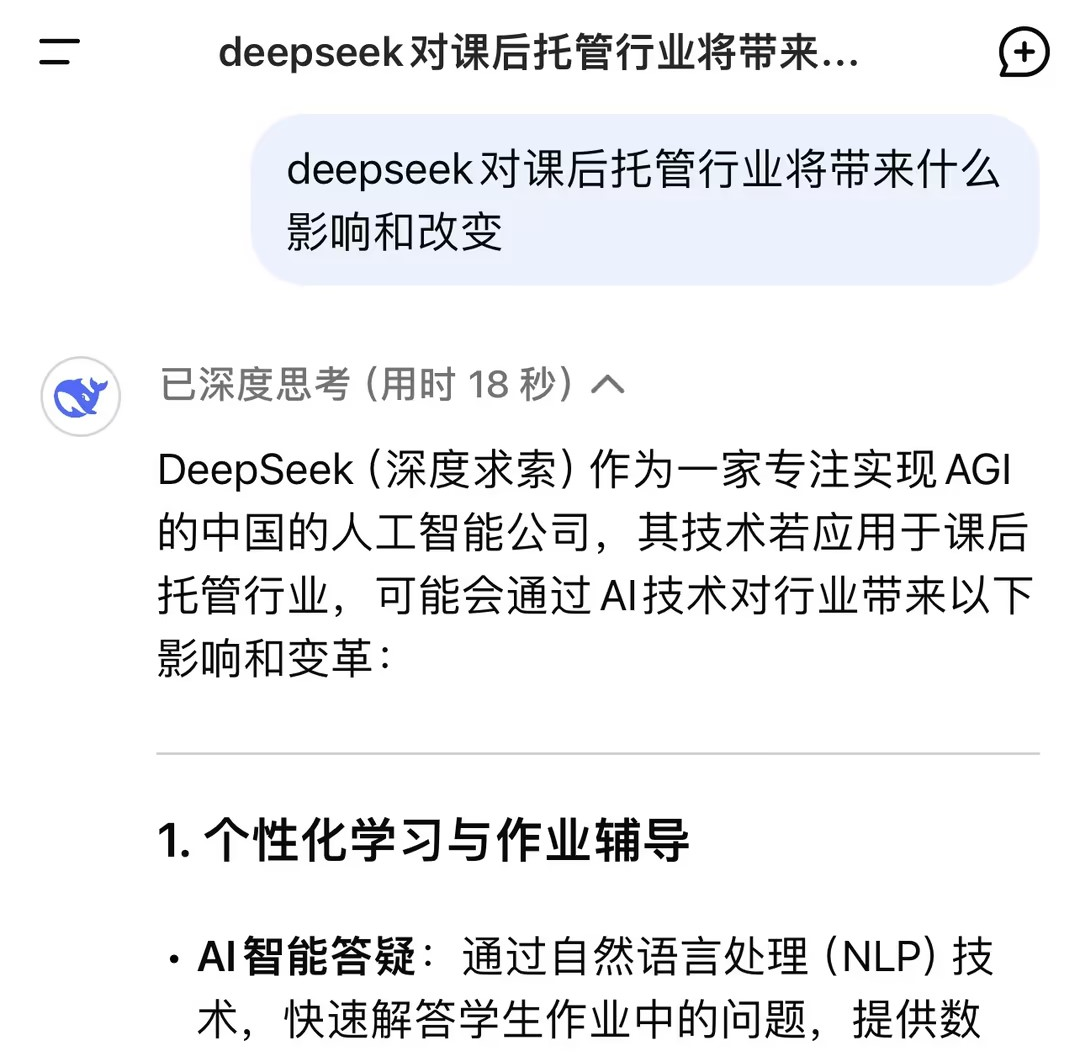Open the sidebar menu
This screenshot has height=1054, width=1080.
(59, 52)
